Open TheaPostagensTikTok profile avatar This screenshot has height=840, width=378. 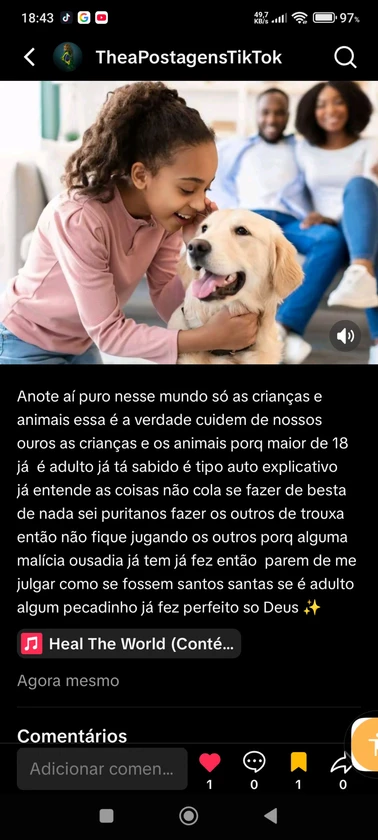click(67, 57)
